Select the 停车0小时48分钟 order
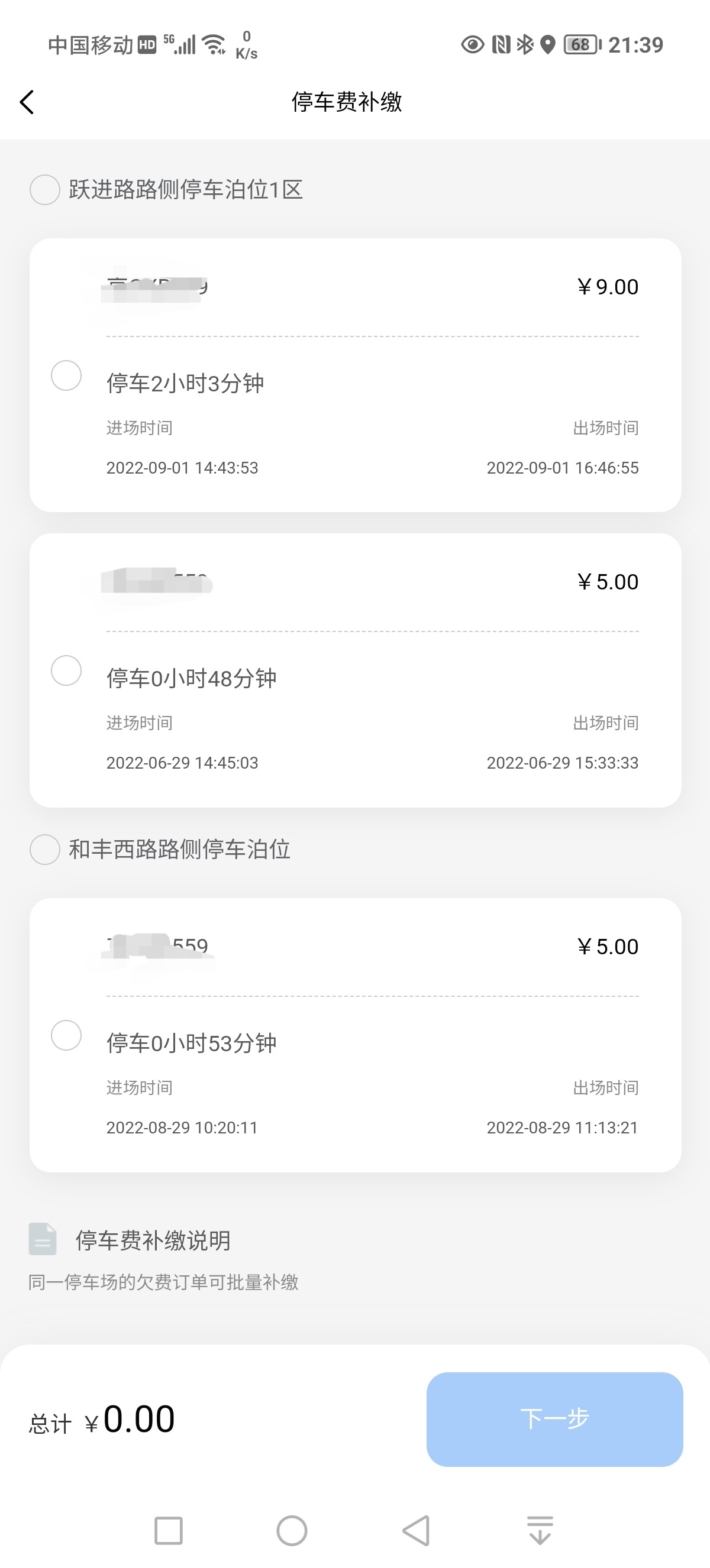Screen dimensions: 710x1568 click(x=66, y=670)
